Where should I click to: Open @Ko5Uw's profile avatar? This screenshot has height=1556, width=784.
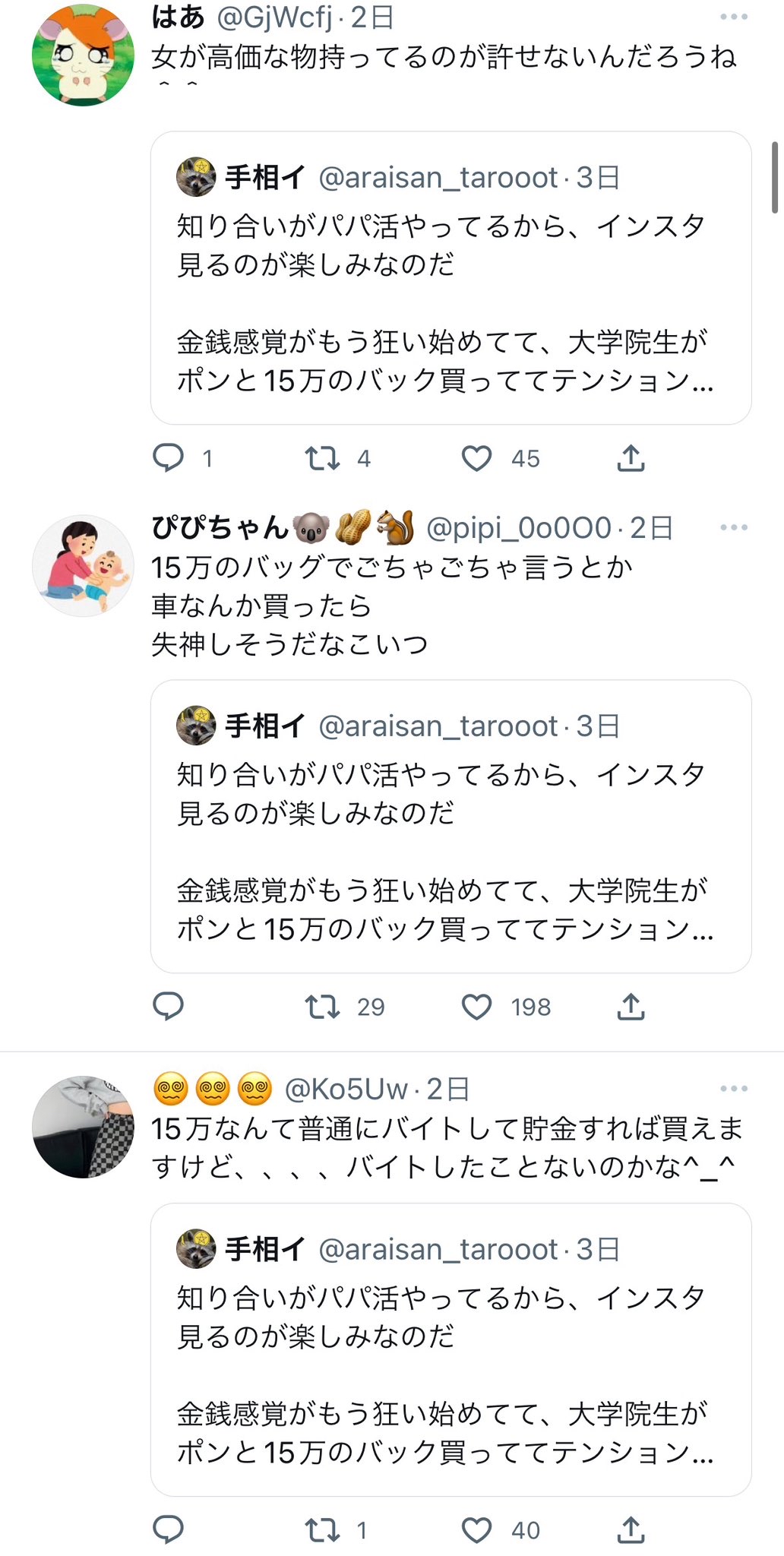[83, 1127]
